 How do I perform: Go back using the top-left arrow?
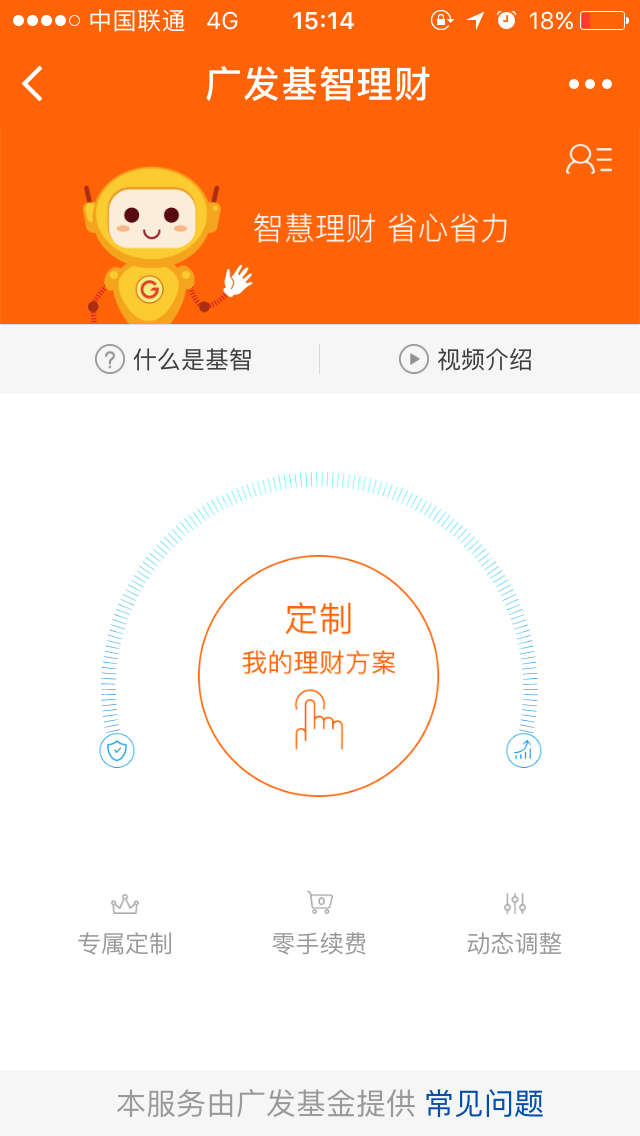coord(33,83)
